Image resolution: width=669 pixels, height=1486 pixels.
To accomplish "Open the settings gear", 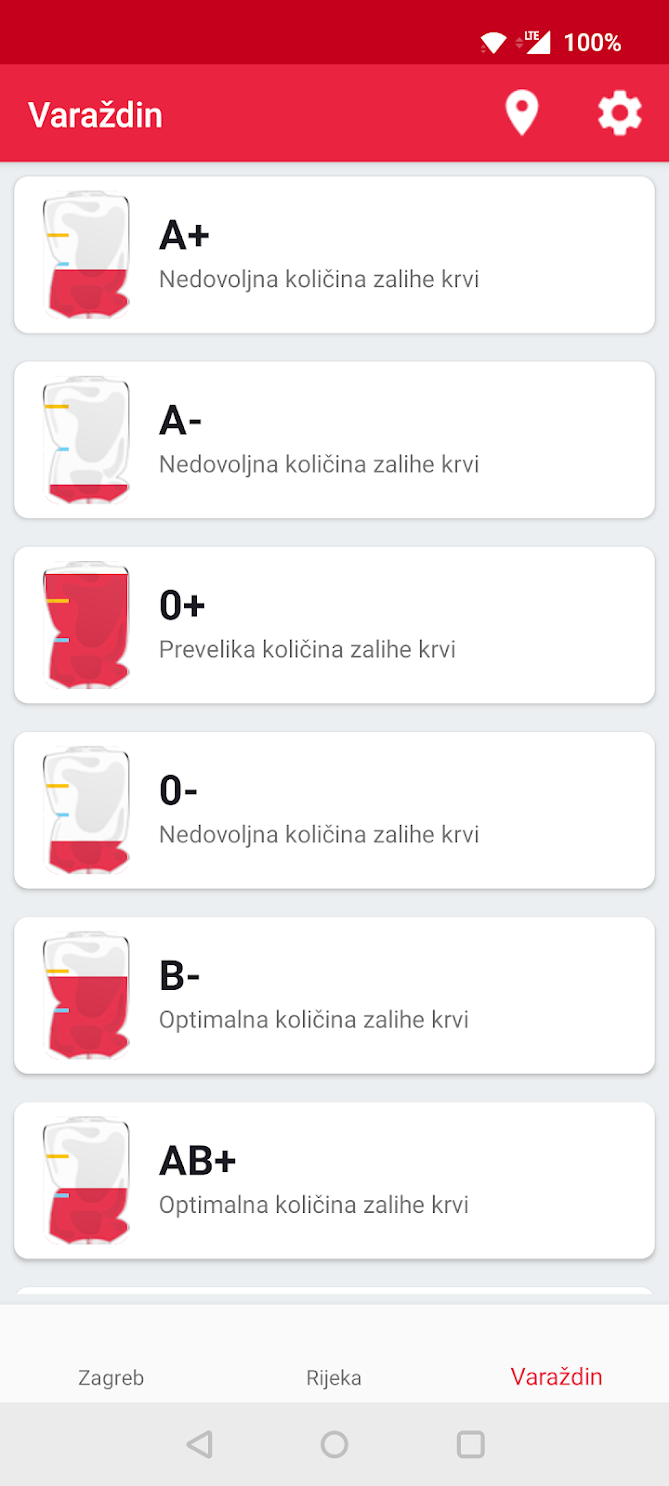I will (619, 114).
